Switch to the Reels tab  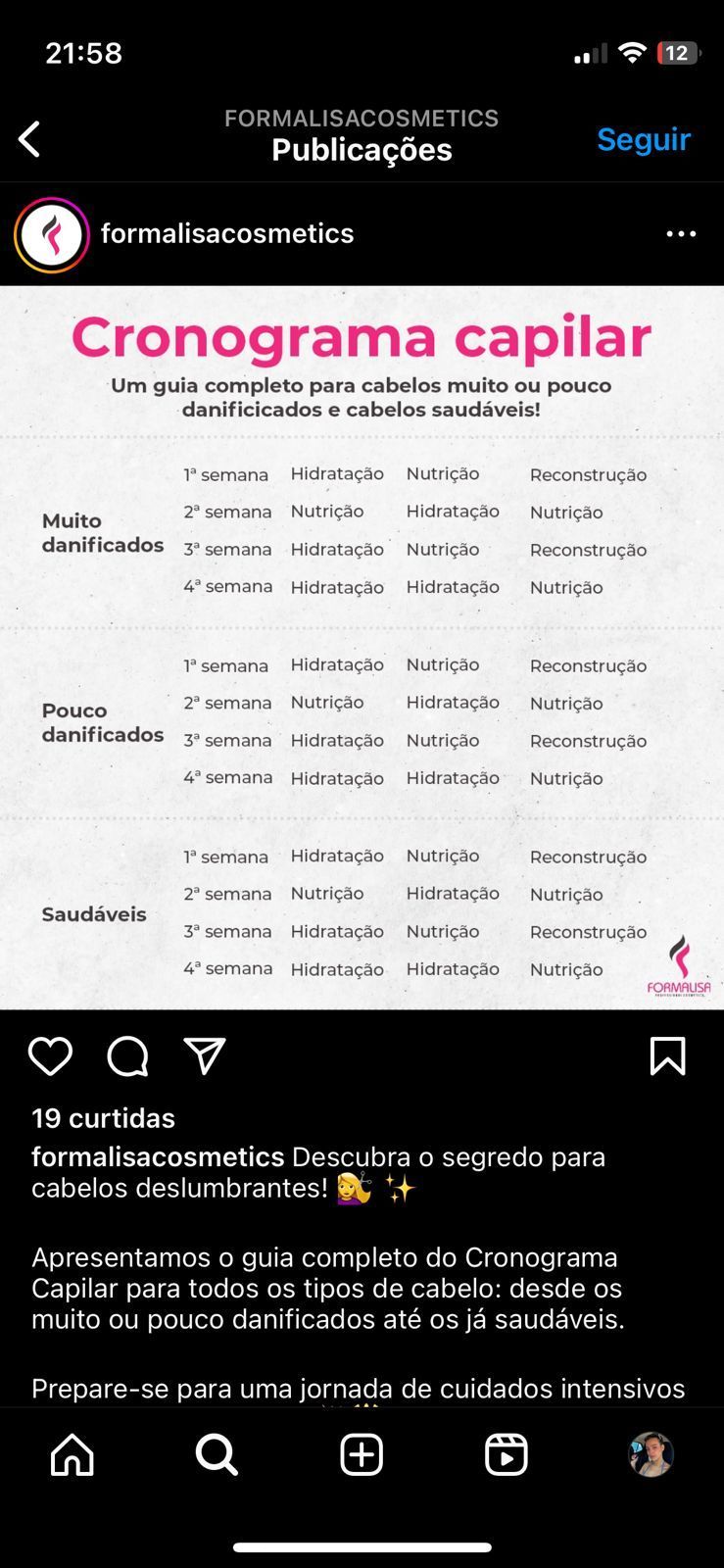point(507,1454)
